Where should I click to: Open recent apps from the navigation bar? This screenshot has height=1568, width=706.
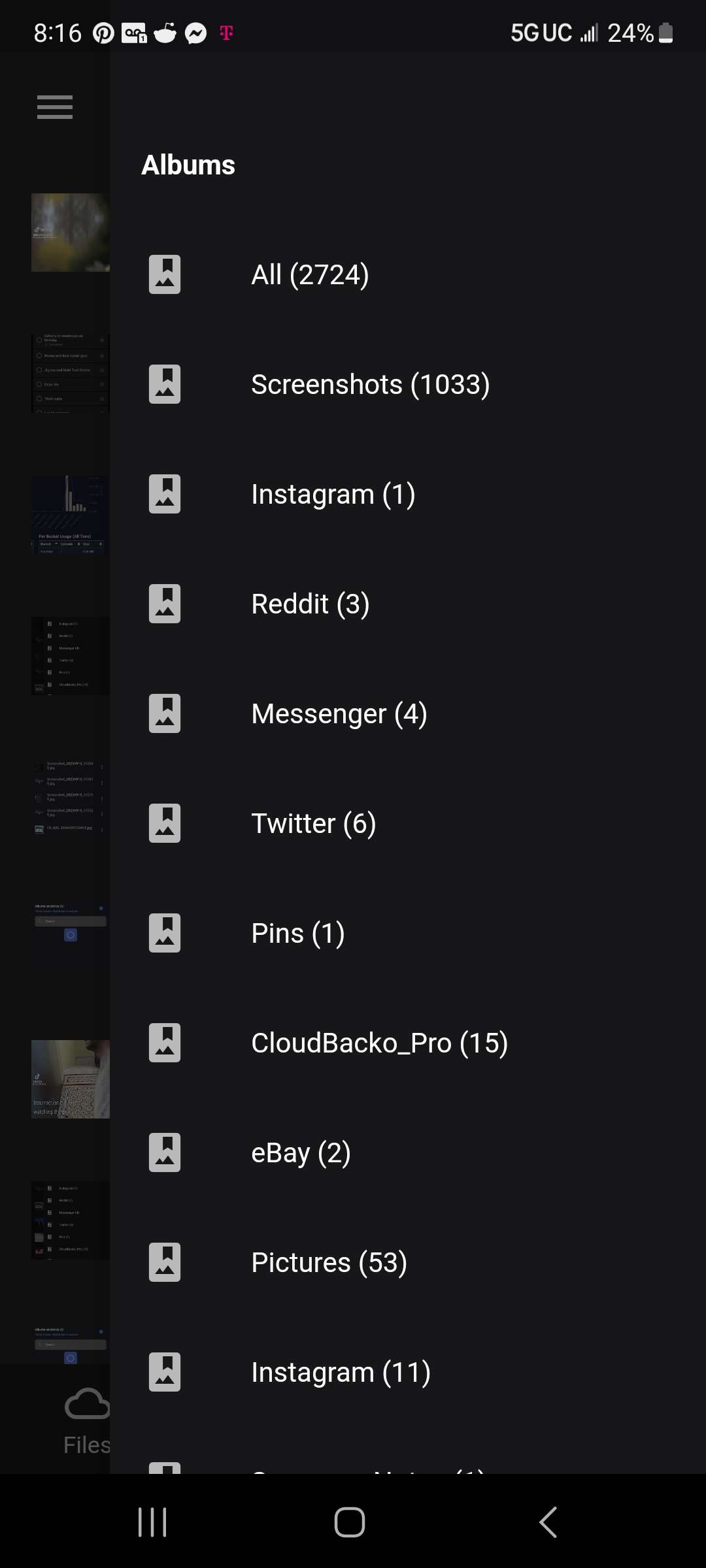[x=152, y=1522]
